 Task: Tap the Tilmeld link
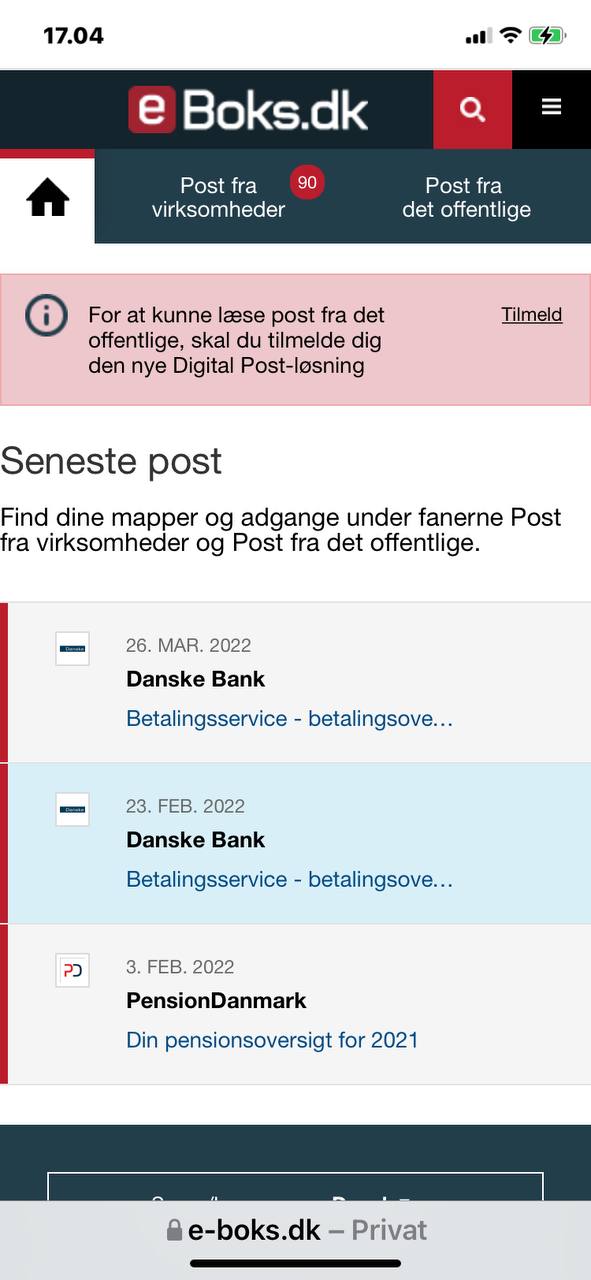point(532,315)
